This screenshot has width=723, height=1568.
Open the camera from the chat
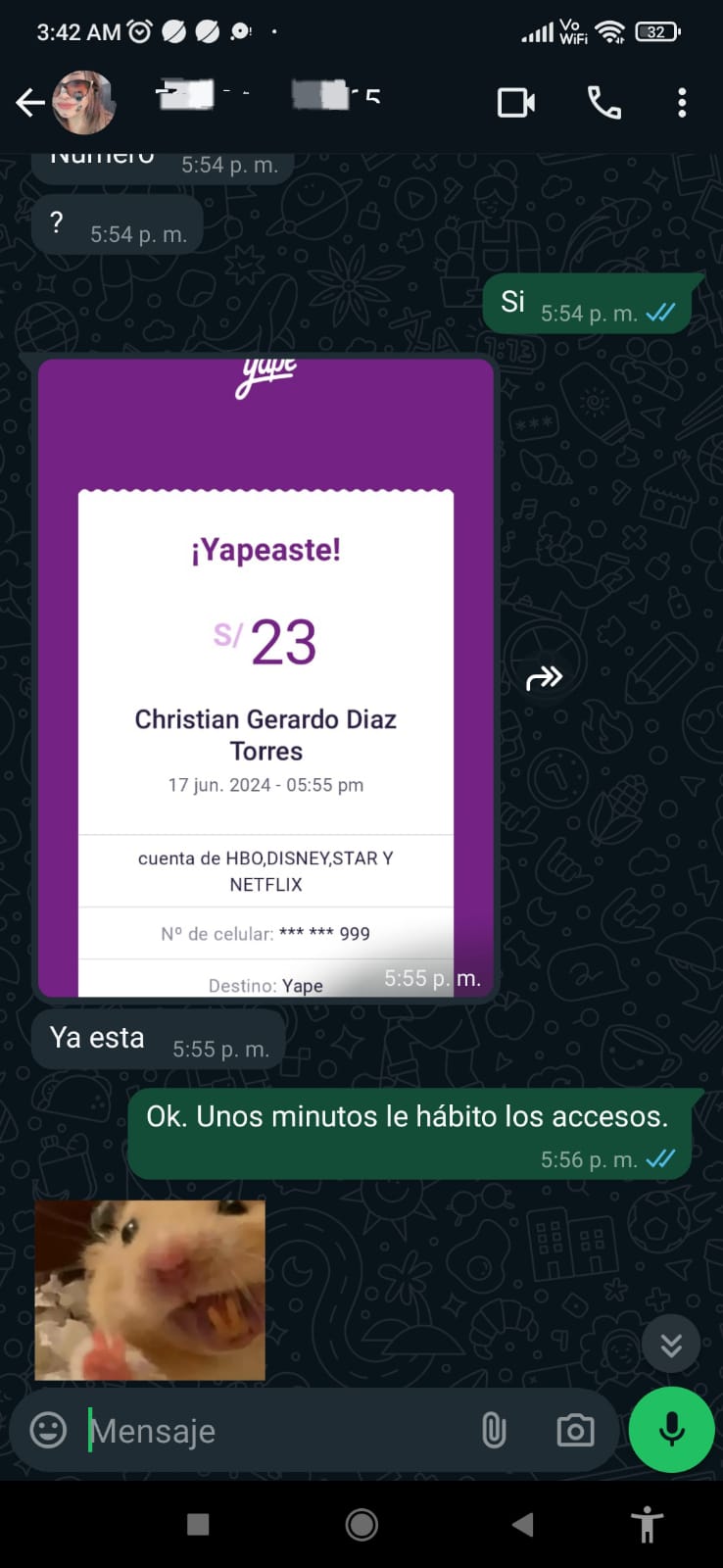pos(575,1431)
